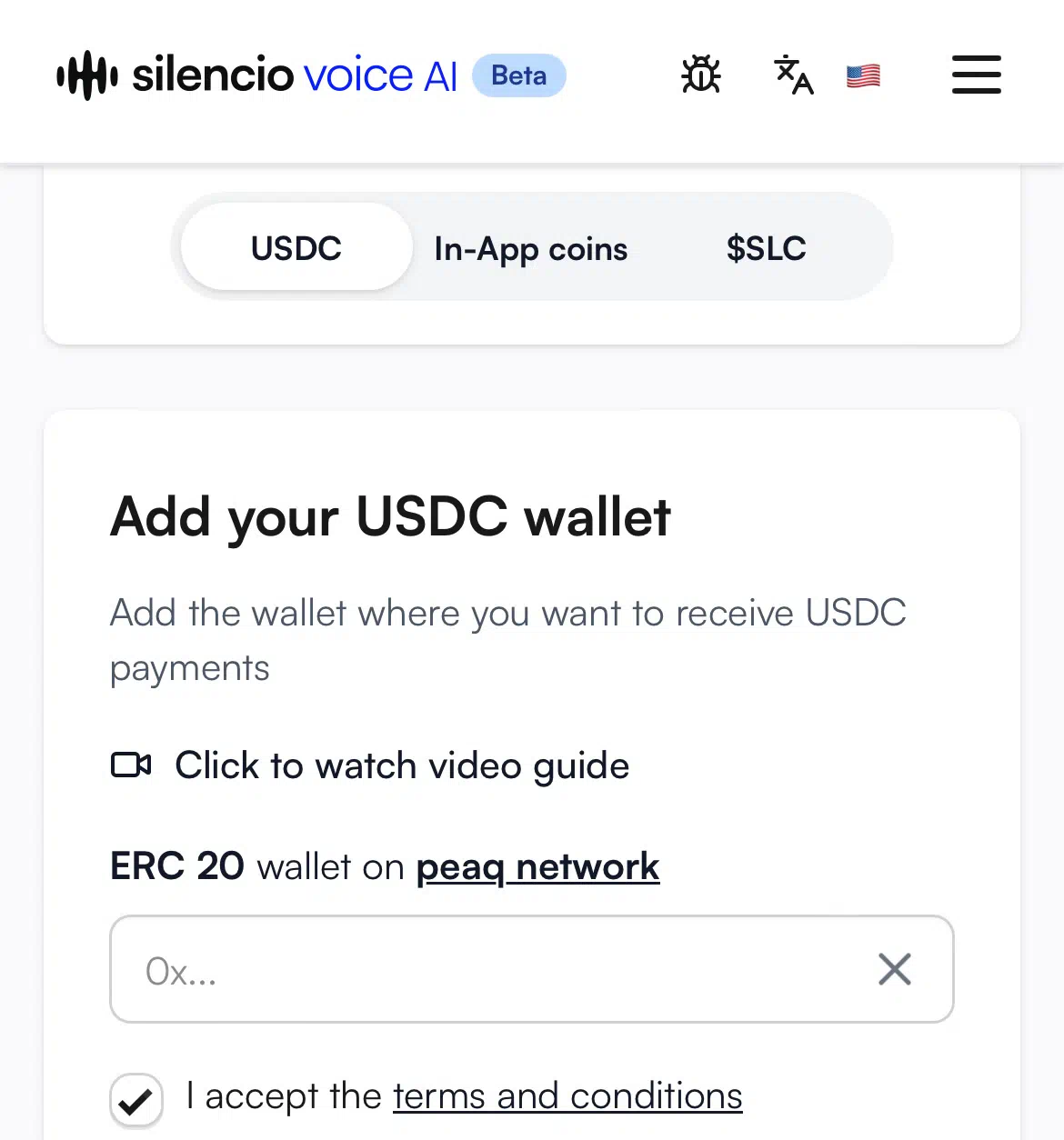The height and width of the screenshot is (1140, 1064).
Task: Open the peaq network link
Action: coord(537,866)
